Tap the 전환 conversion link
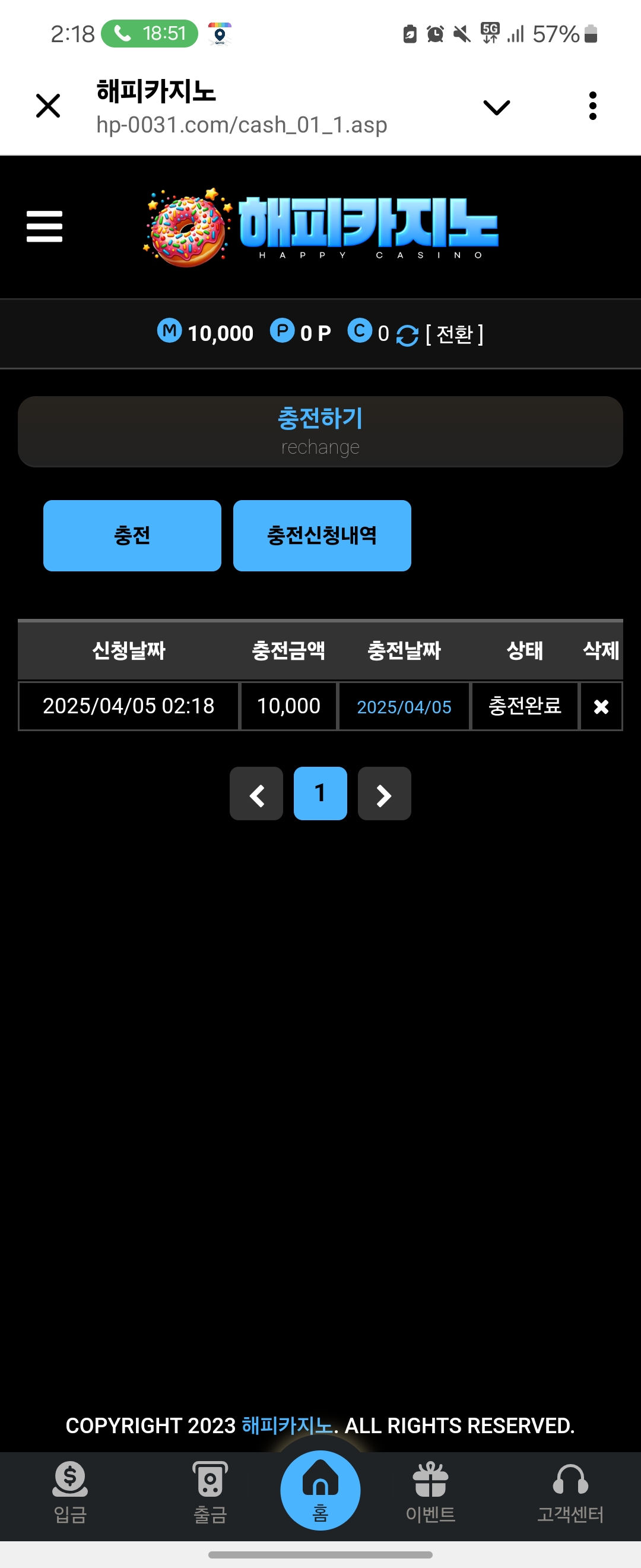641x1568 pixels. tap(454, 334)
